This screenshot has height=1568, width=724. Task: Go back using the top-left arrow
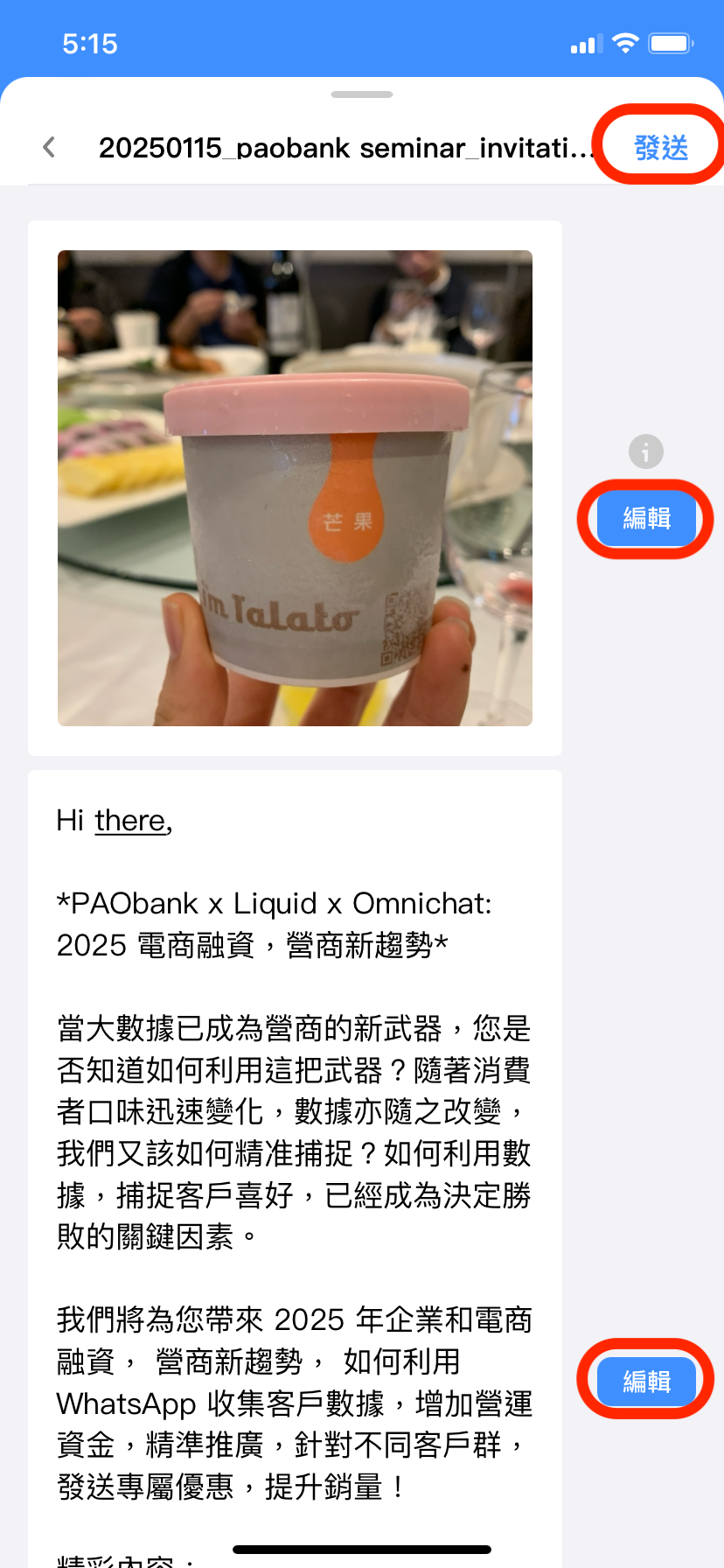[50, 147]
